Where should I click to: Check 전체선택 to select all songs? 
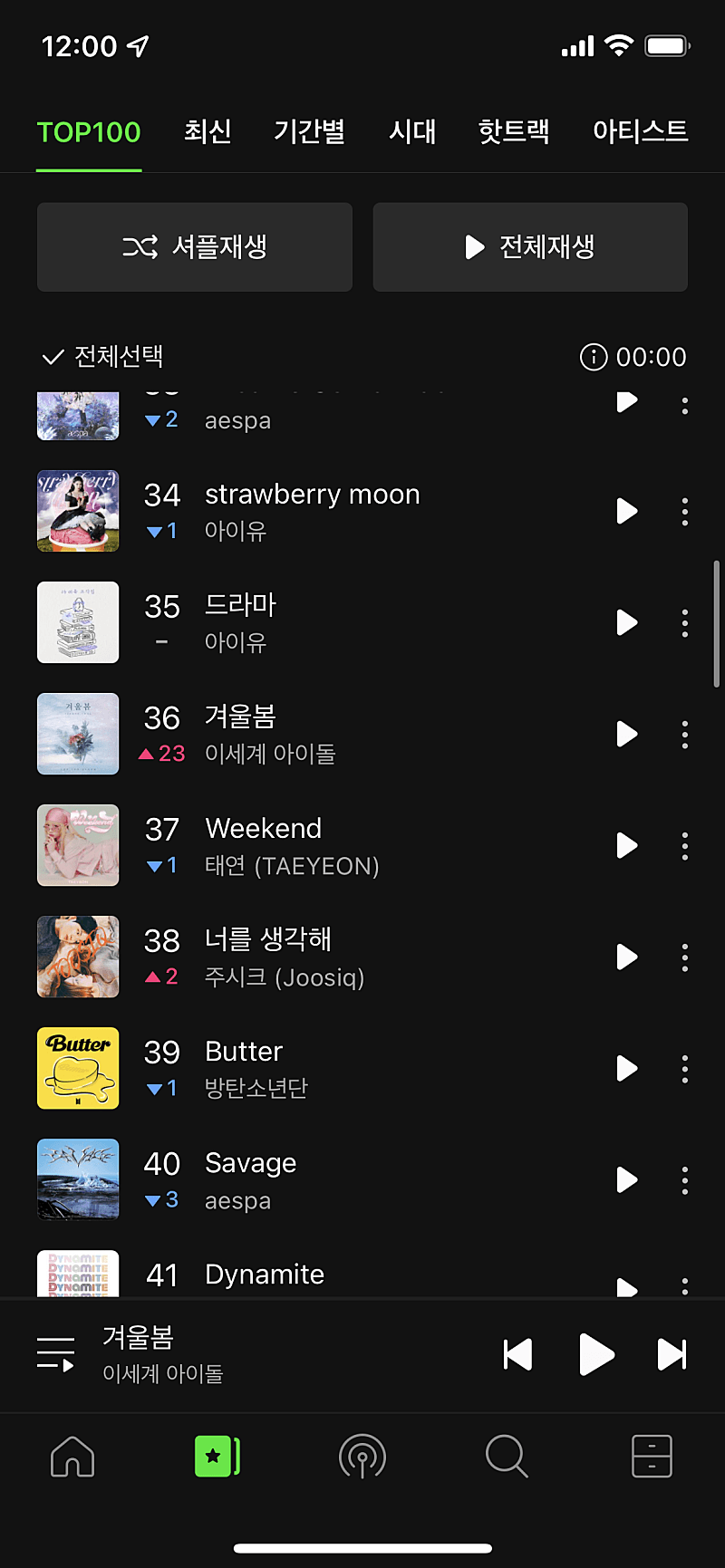click(102, 357)
